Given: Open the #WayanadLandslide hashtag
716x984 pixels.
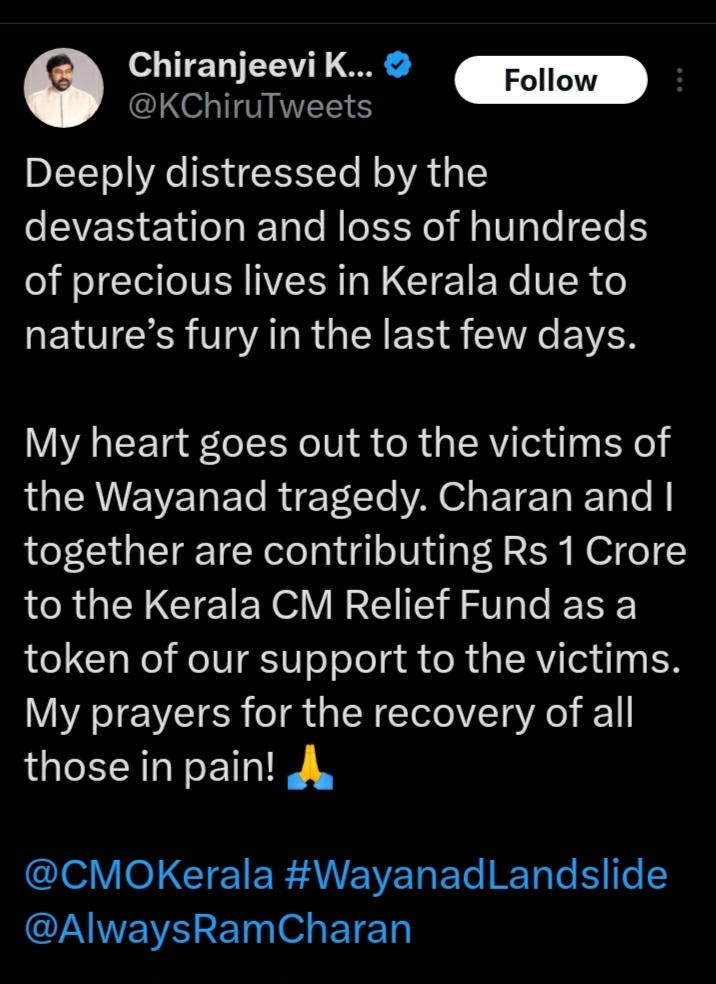Looking at the screenshot, I should (475, 875).
